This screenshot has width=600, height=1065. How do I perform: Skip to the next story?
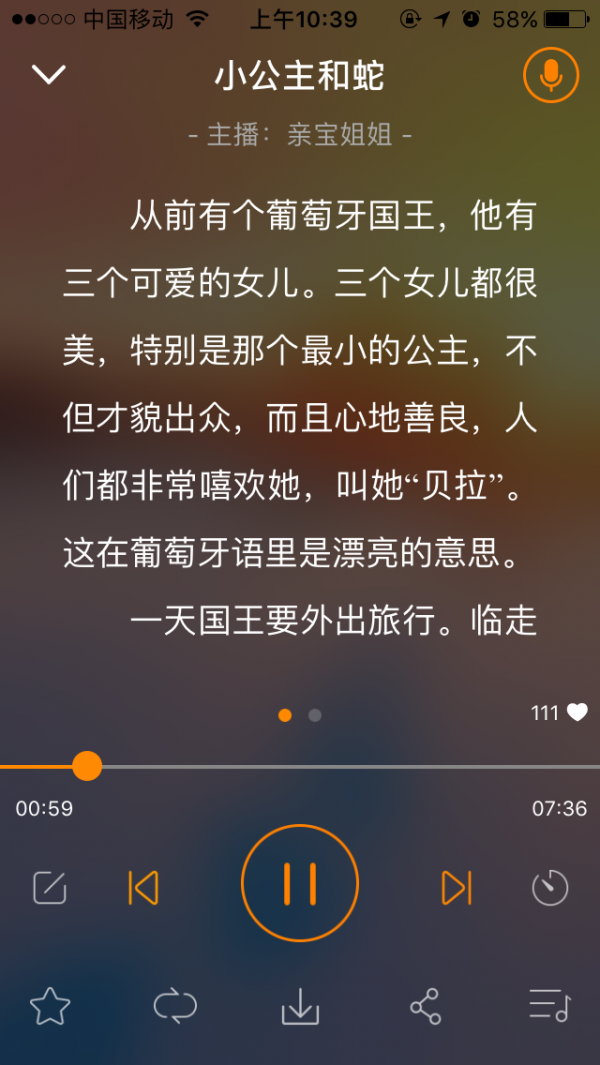point(456,887)
